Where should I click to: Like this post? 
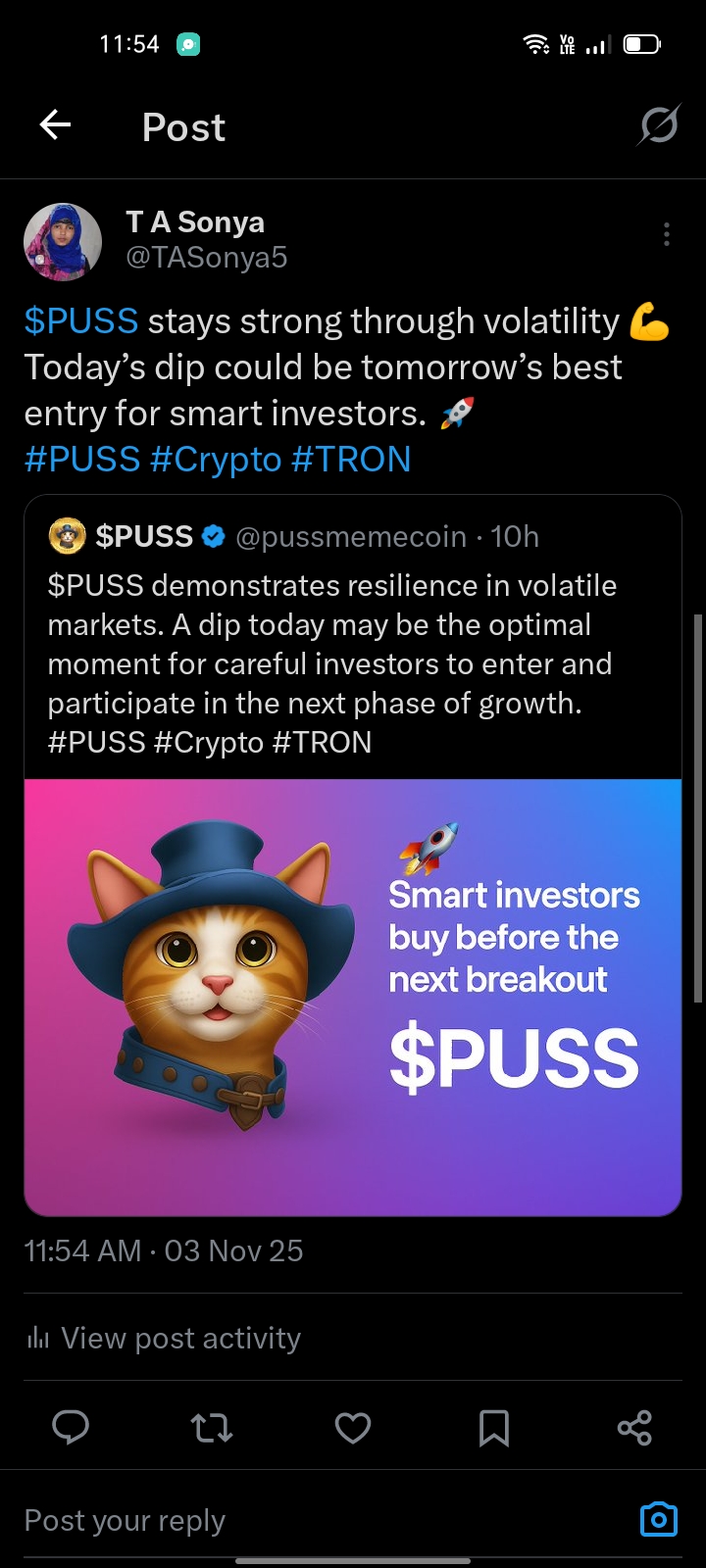353,1428
